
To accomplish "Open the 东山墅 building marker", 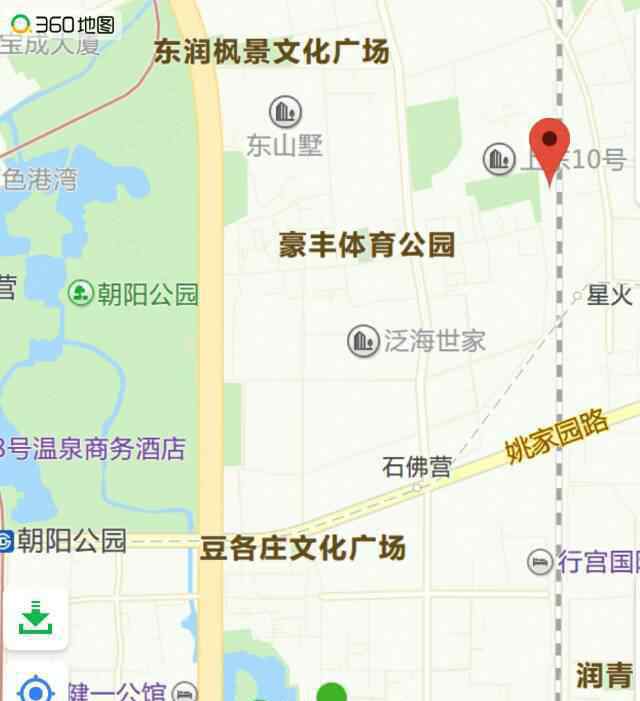I will [285, 112].
